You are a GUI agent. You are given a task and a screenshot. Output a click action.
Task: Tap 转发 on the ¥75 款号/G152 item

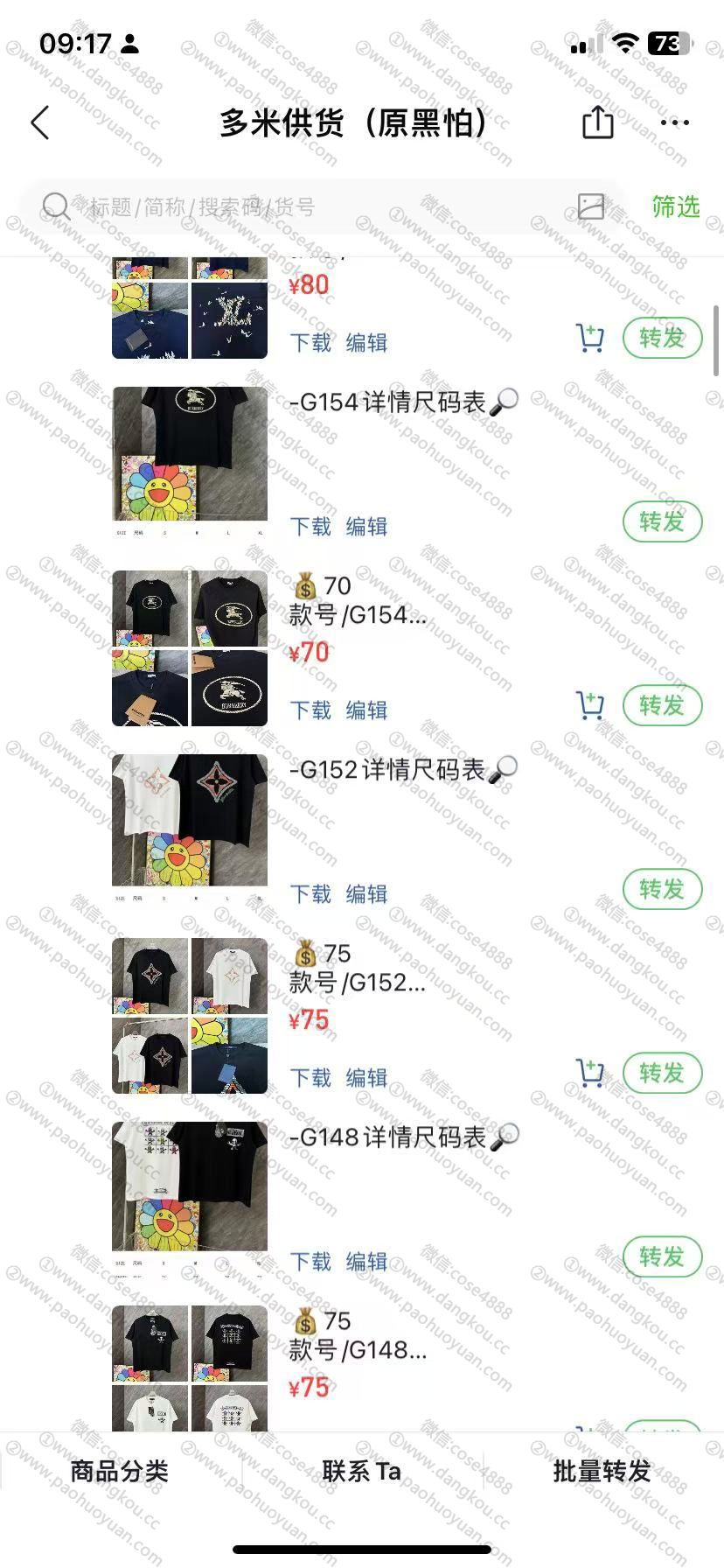(662, 1073)
